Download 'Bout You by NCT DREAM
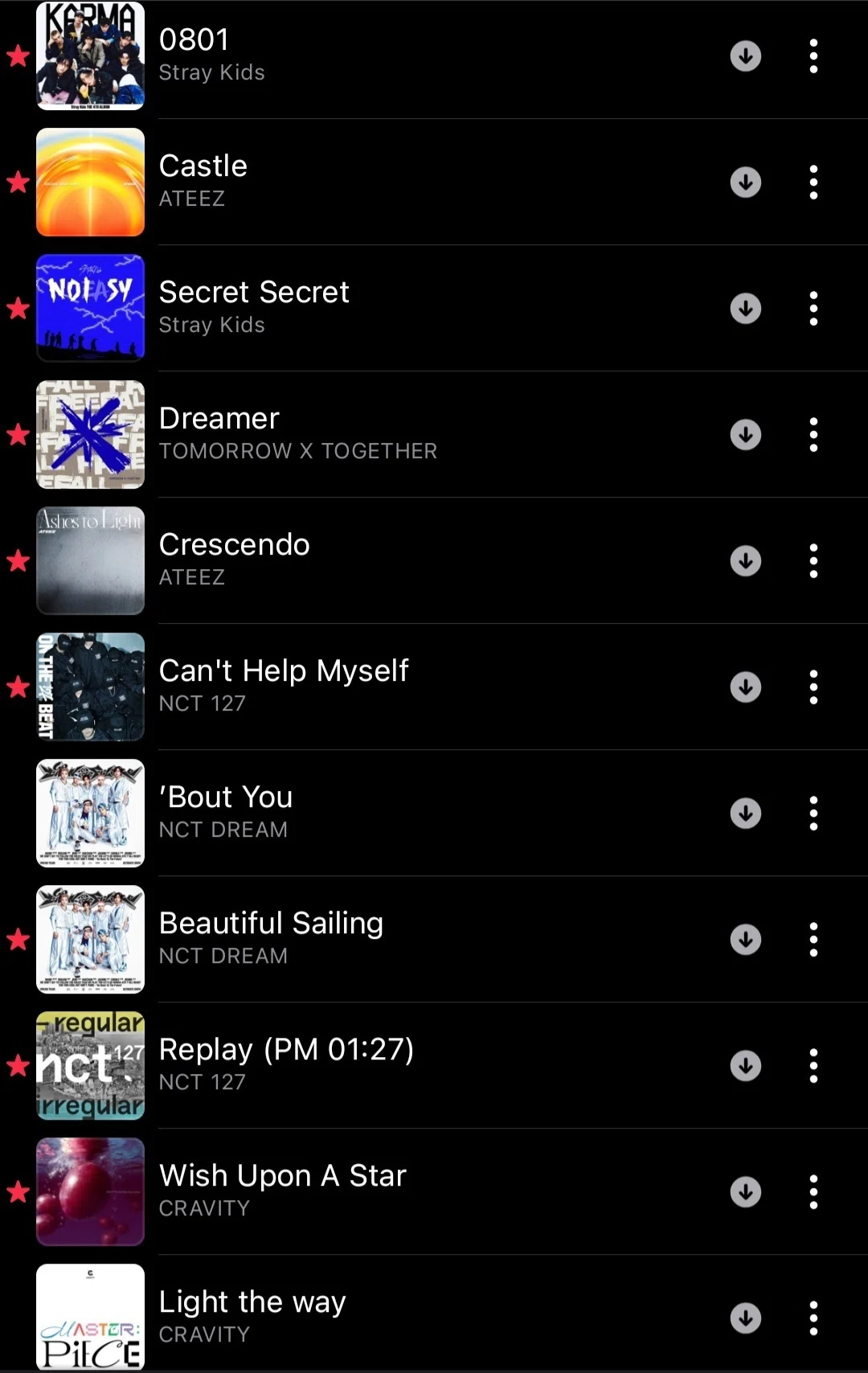 746,814
